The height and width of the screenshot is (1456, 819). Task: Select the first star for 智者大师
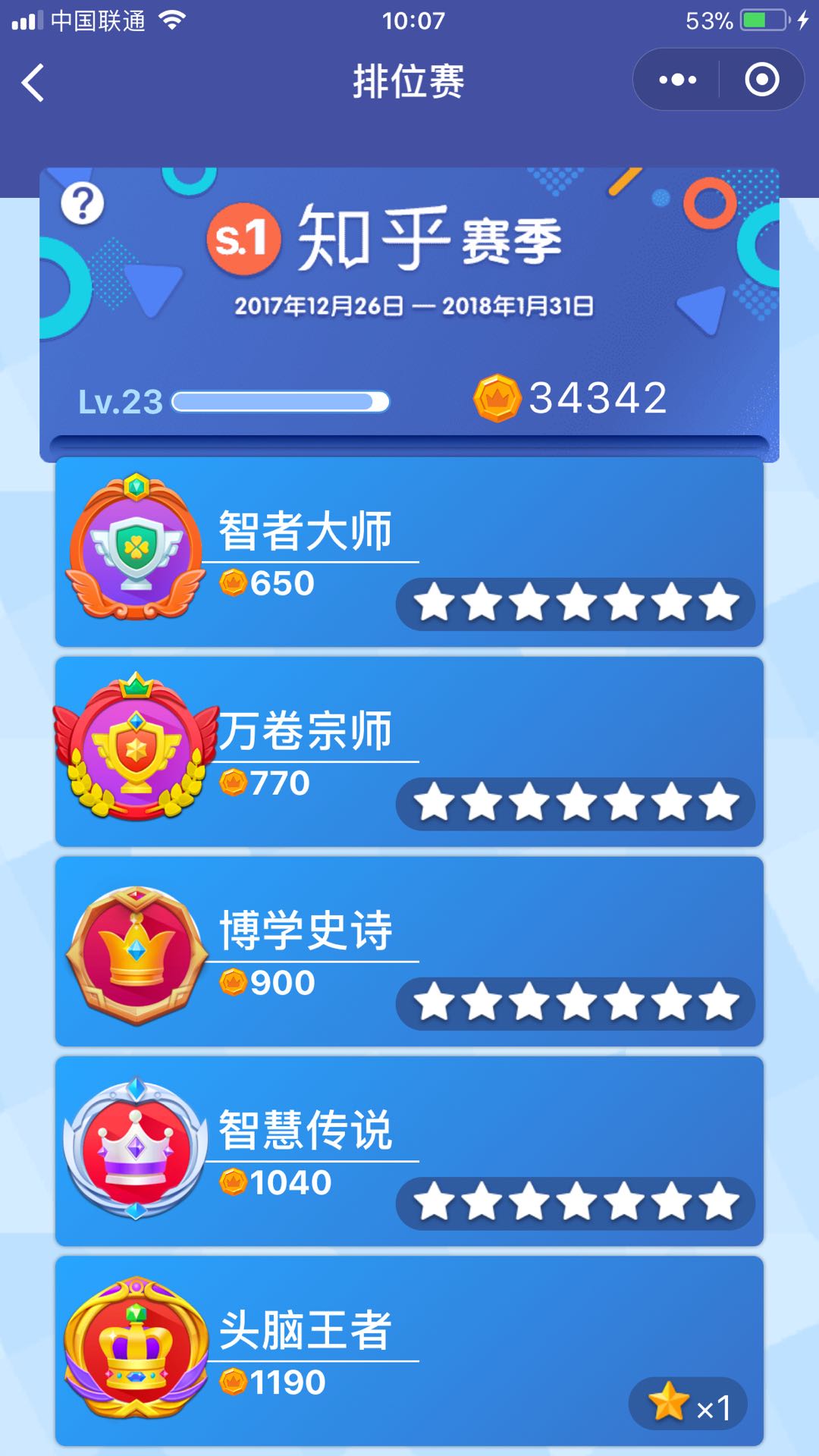pos(434,603)
